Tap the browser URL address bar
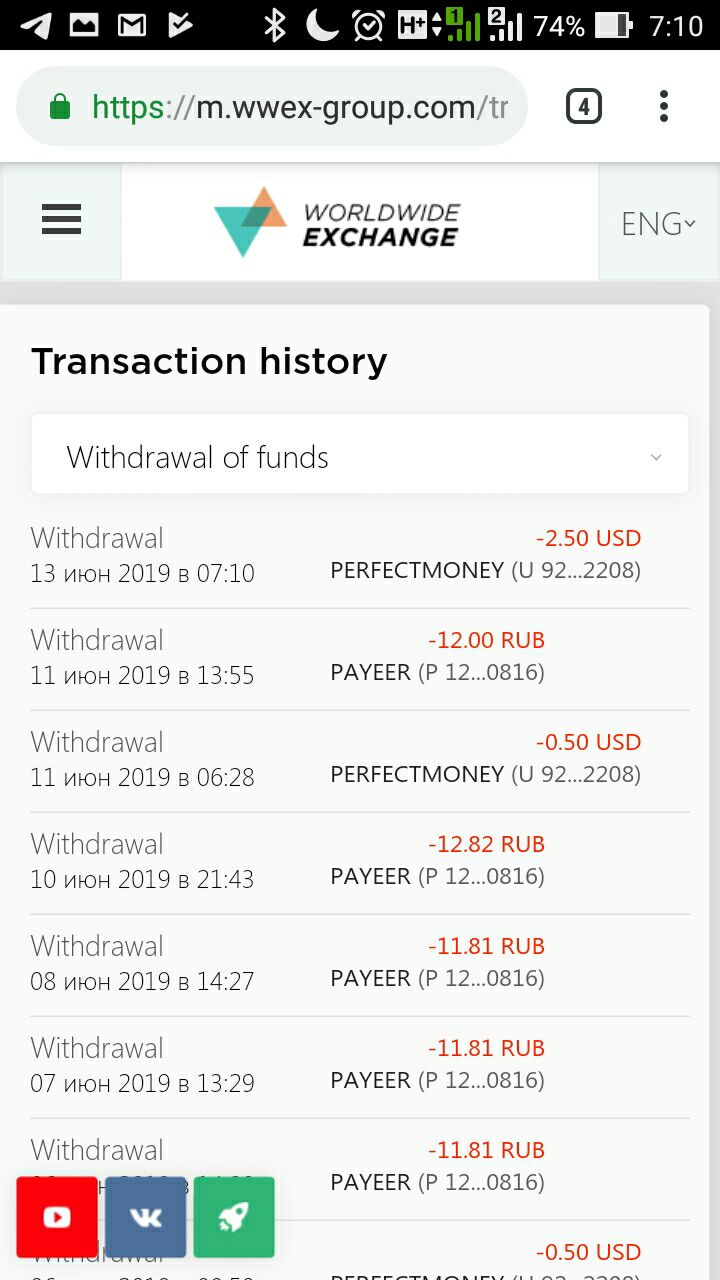This screenshot has width=720, height=1280. pos(272,106)
